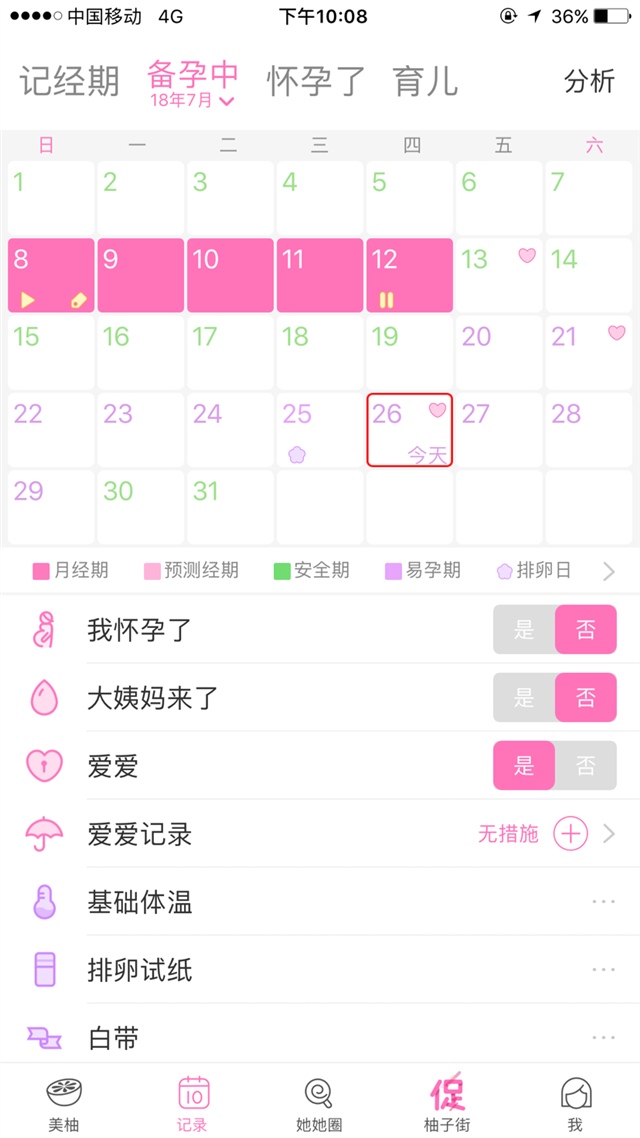Open the 白带 row

320,1038
